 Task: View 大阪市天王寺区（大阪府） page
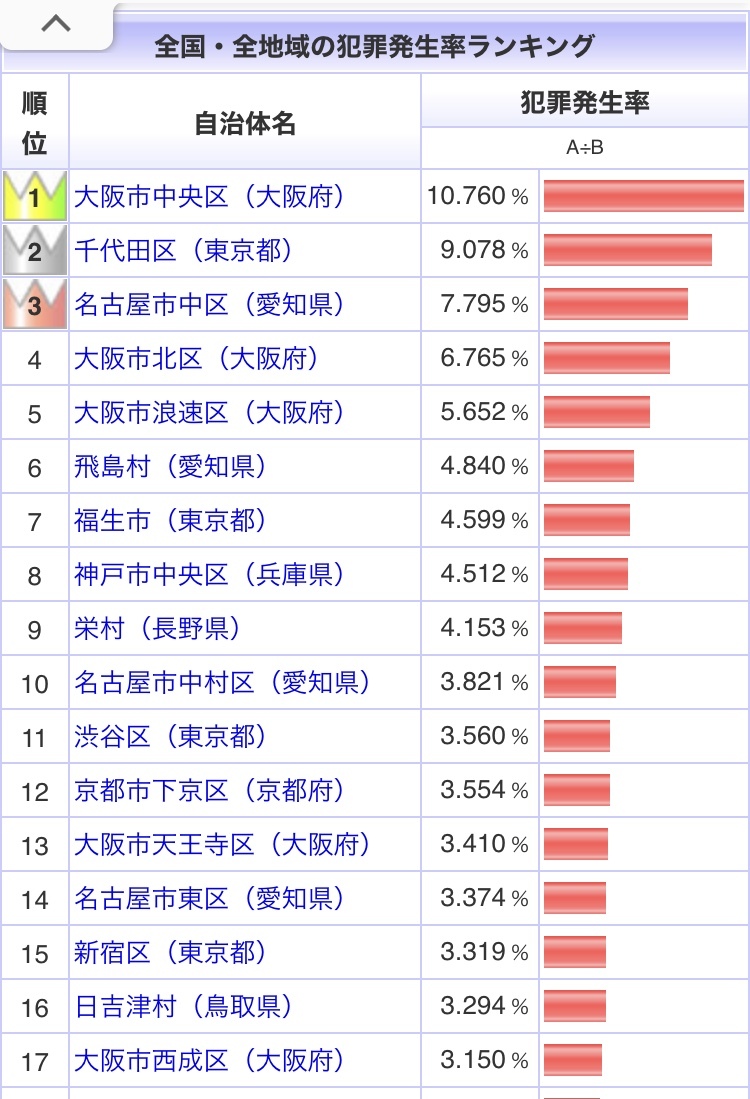pyautogui.click(x=222, y=845)
